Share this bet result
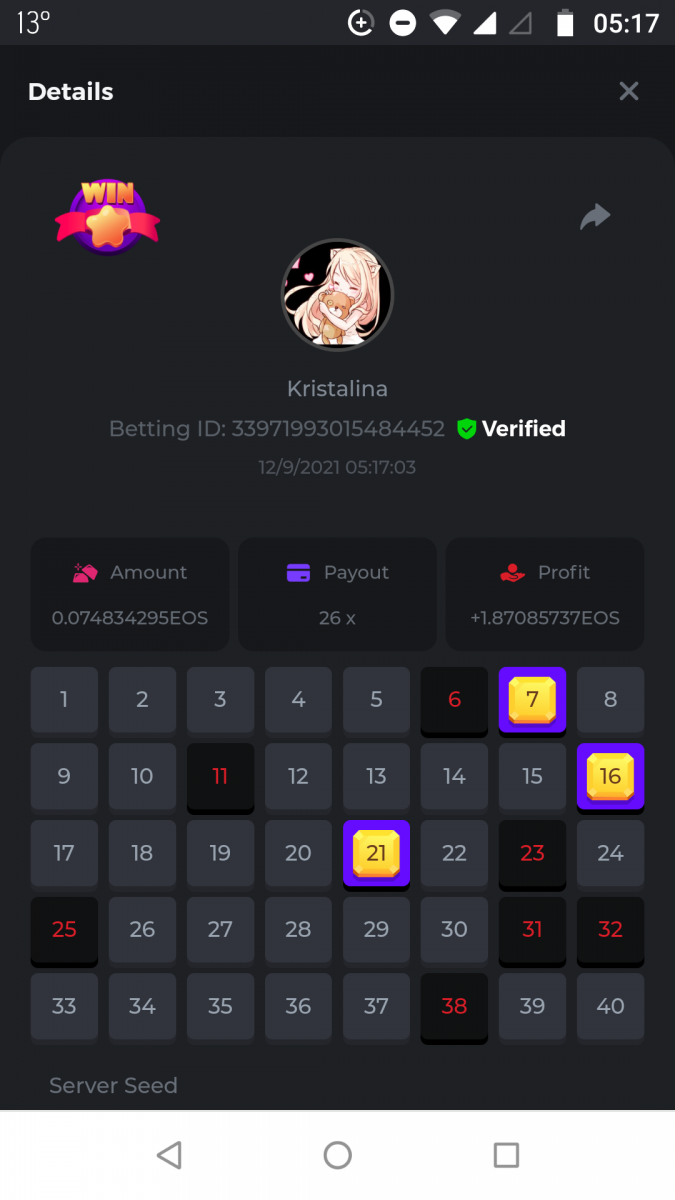This screenshot has width=675, height=1200. click(595, 216)
